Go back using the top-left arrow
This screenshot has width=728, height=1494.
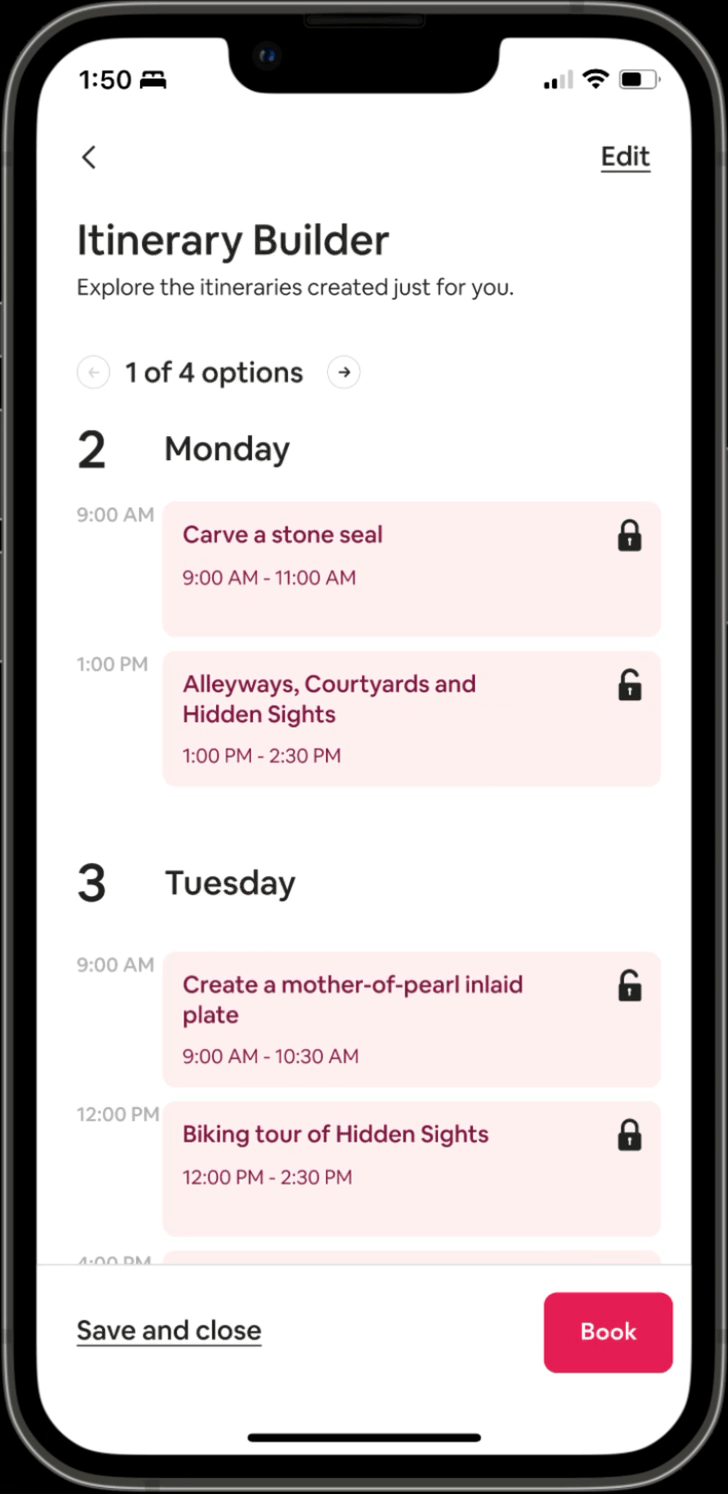click(89, 157)
